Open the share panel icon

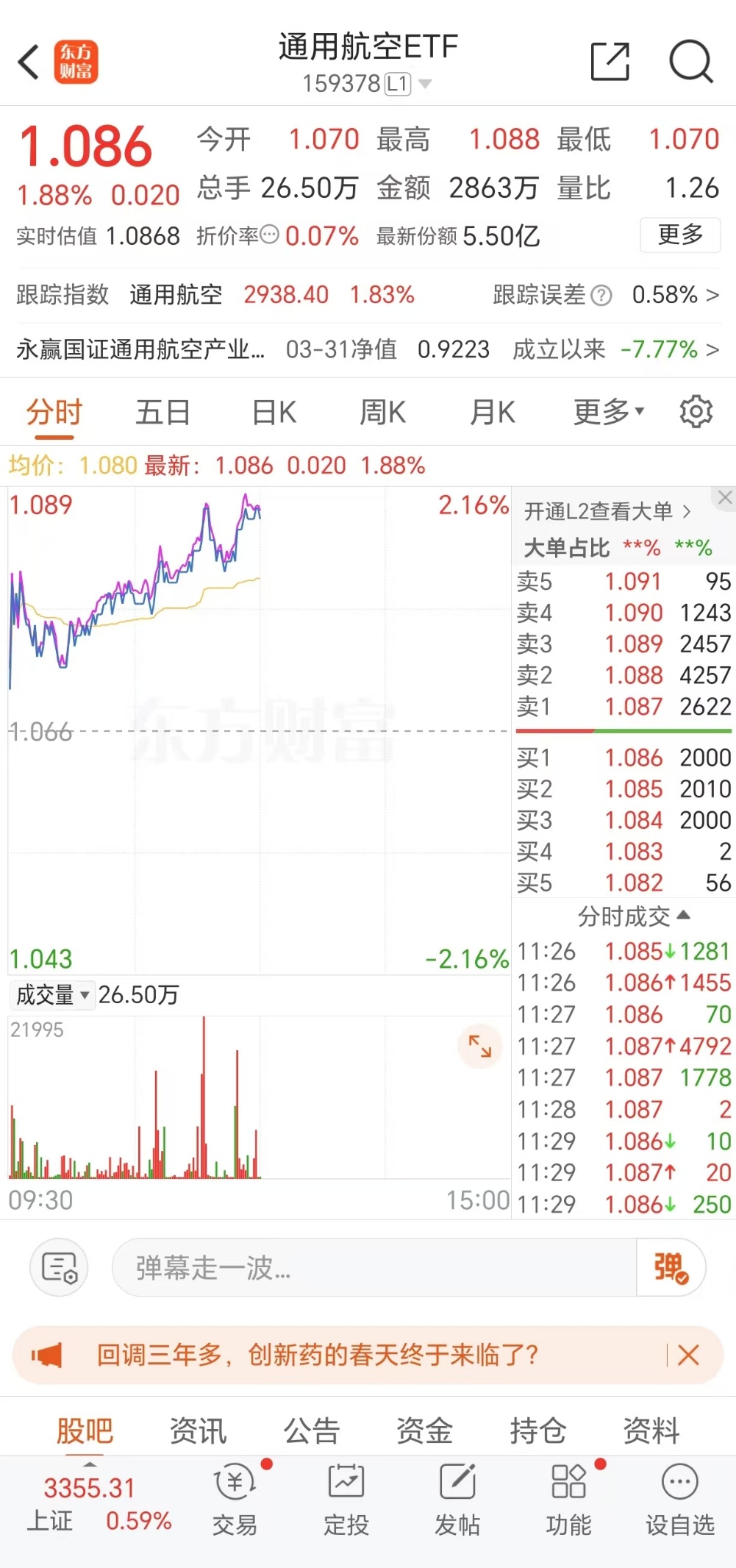(x=610, y=62)
